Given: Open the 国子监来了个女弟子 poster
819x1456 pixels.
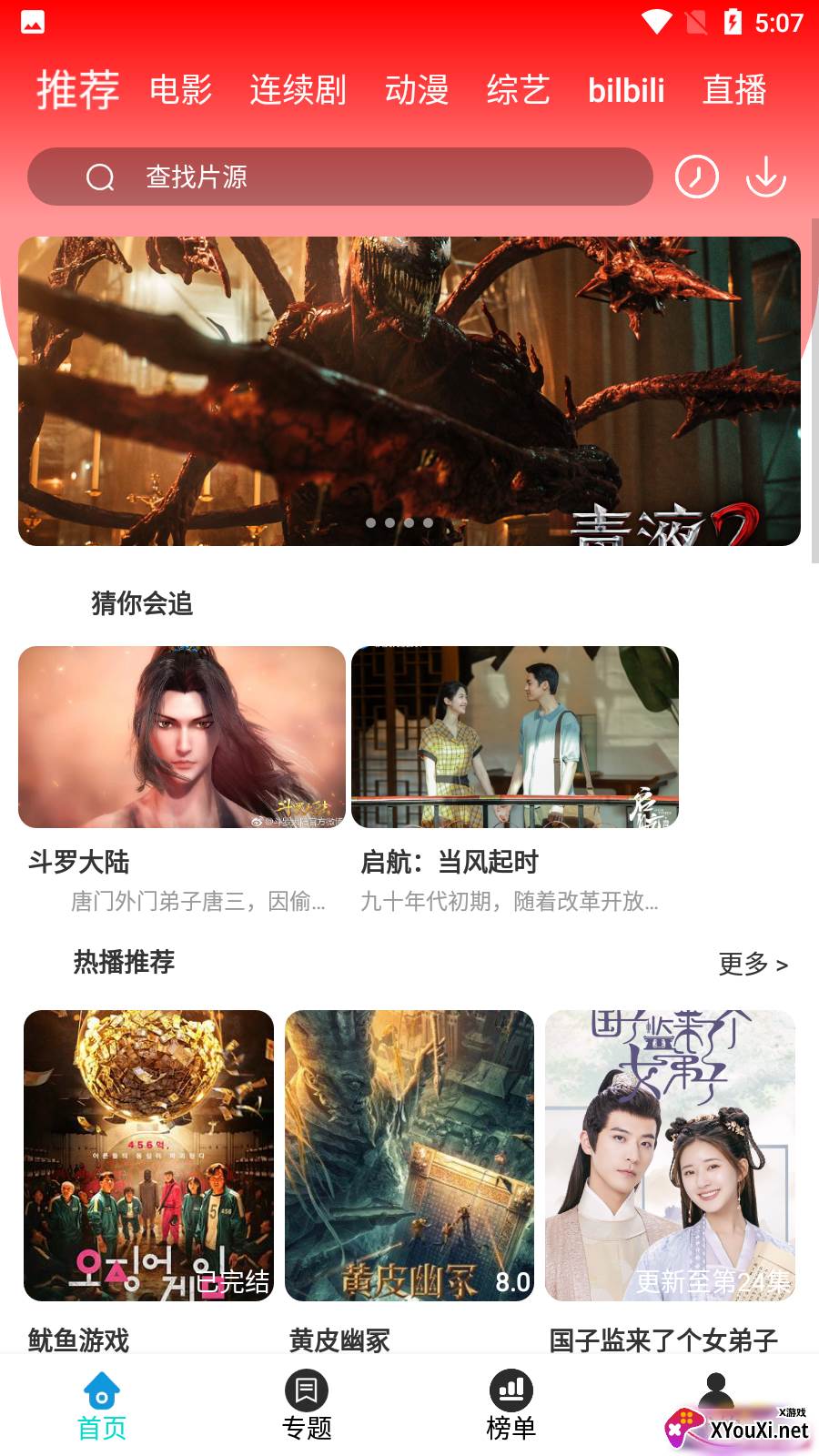Looking at the screenshot, I should pos(670,1156).
